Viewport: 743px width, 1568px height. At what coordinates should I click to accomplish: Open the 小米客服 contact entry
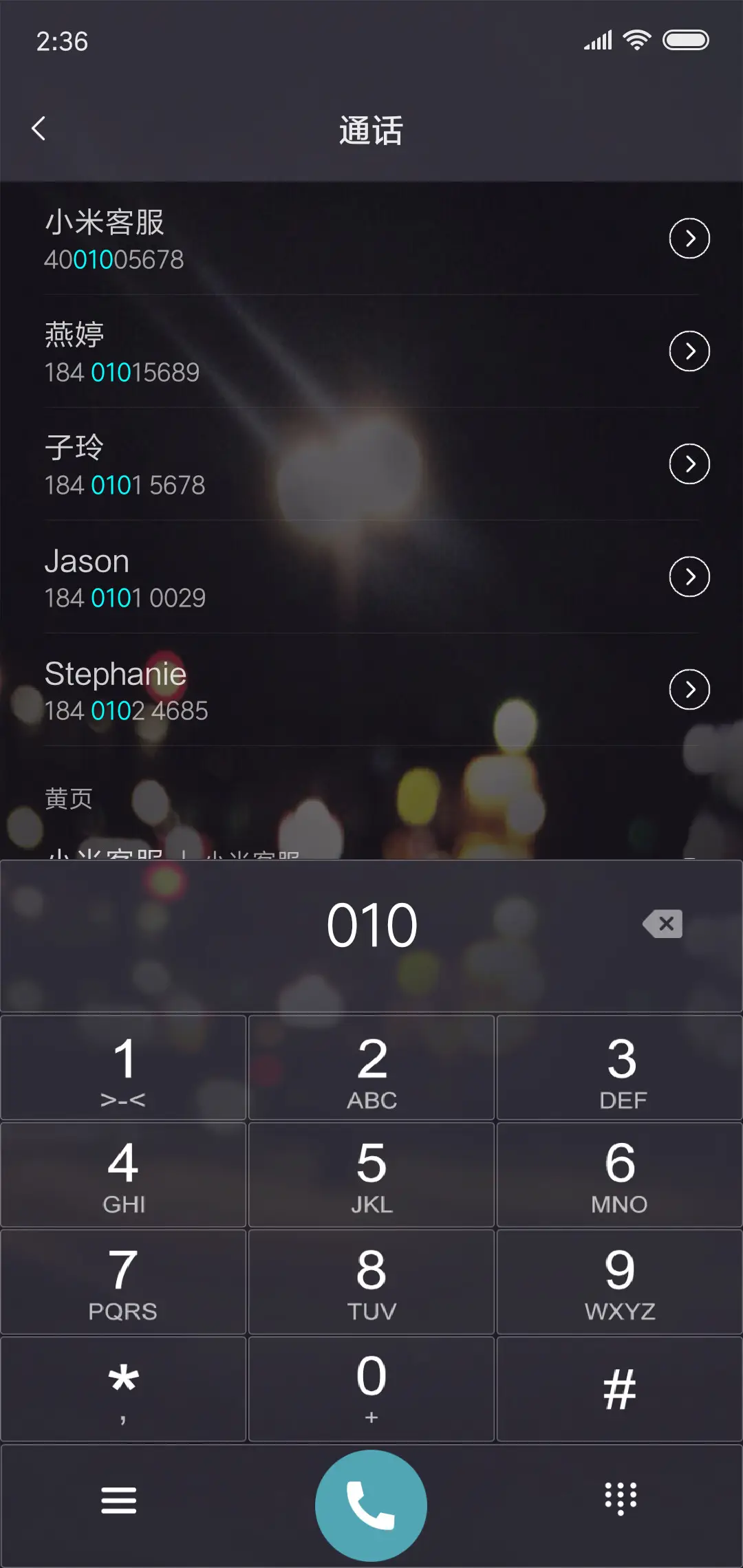pyautogui.click(x=275, y=239)
